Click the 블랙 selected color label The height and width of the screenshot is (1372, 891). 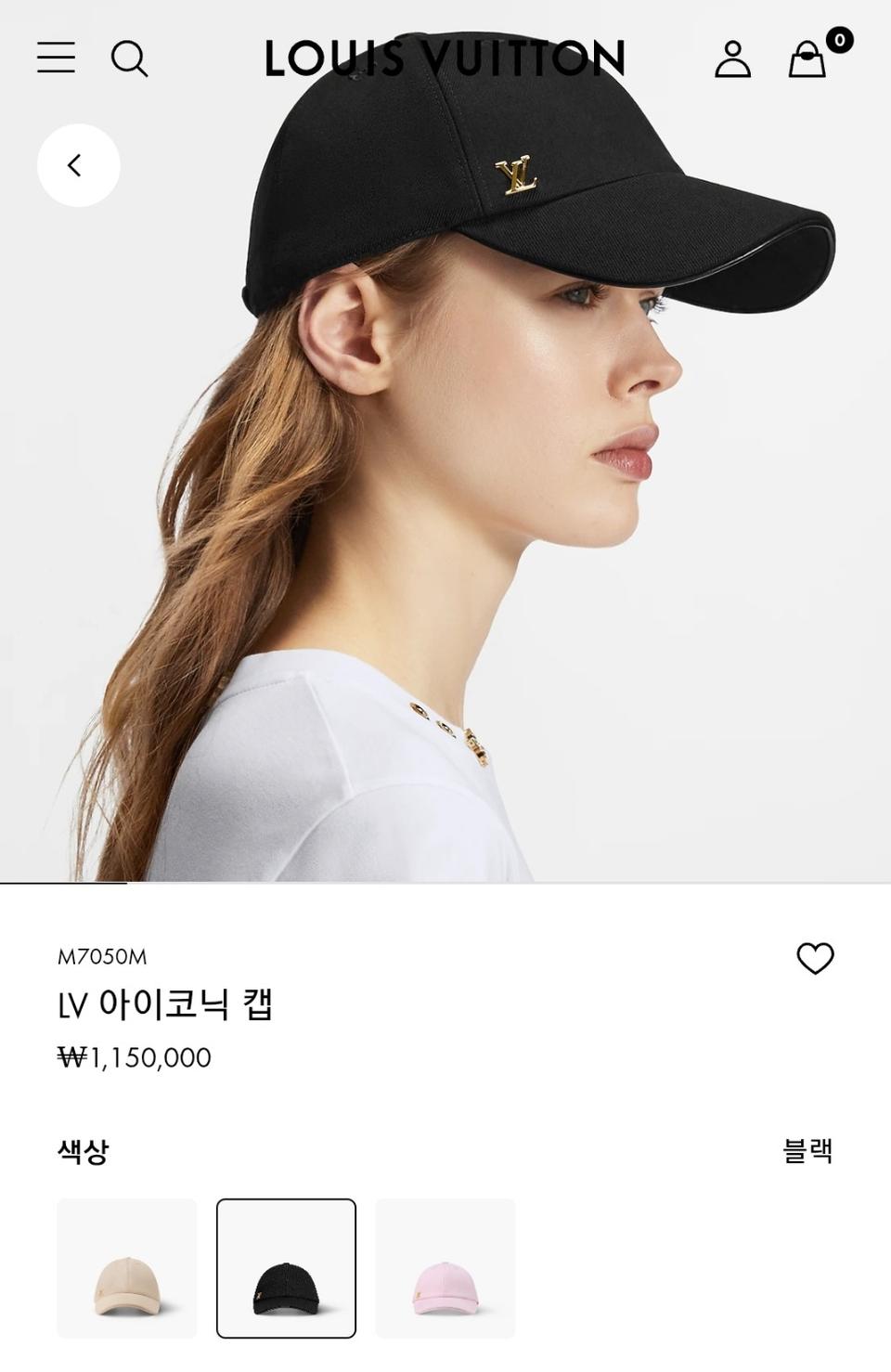tap(809, 1151)
